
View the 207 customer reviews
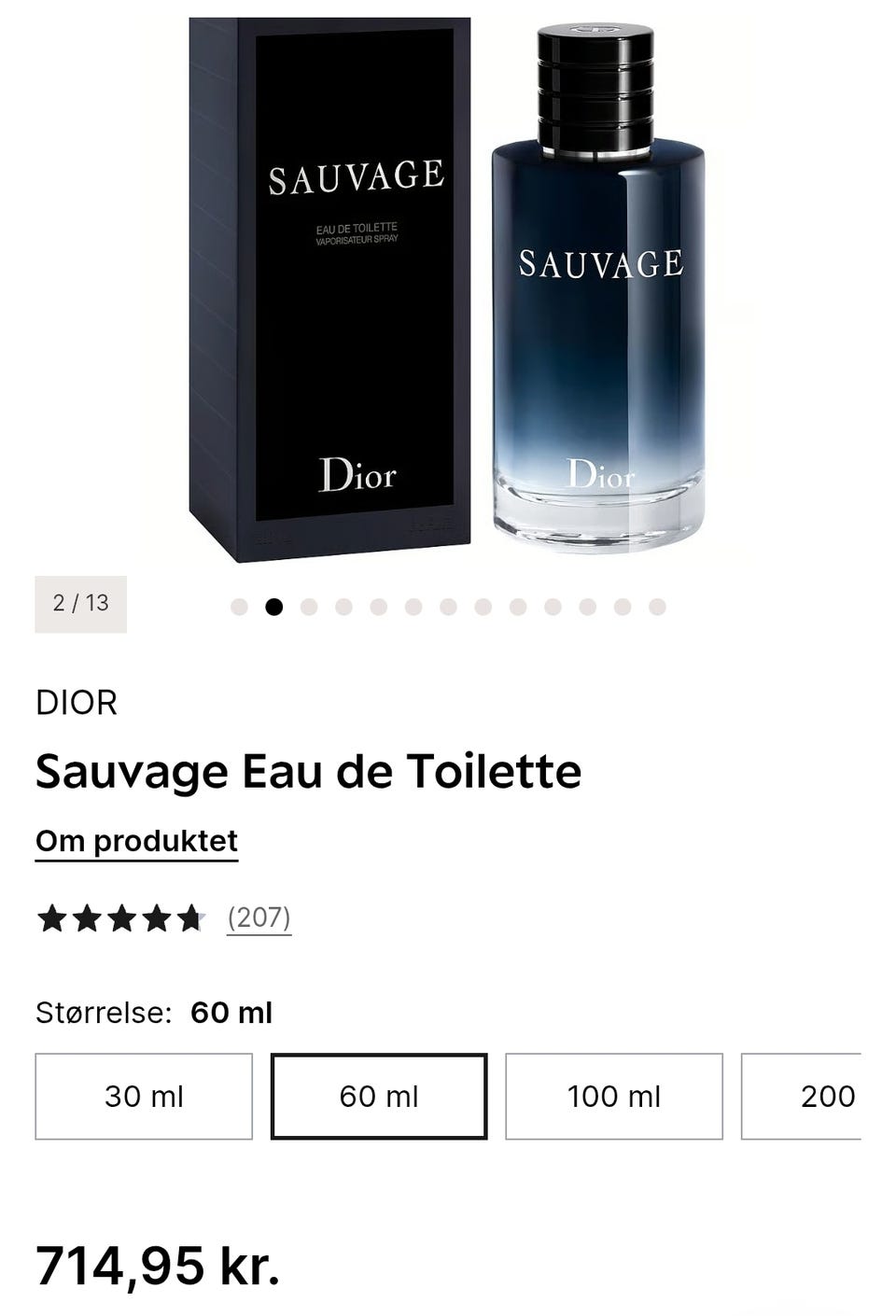tap(259, 917)
